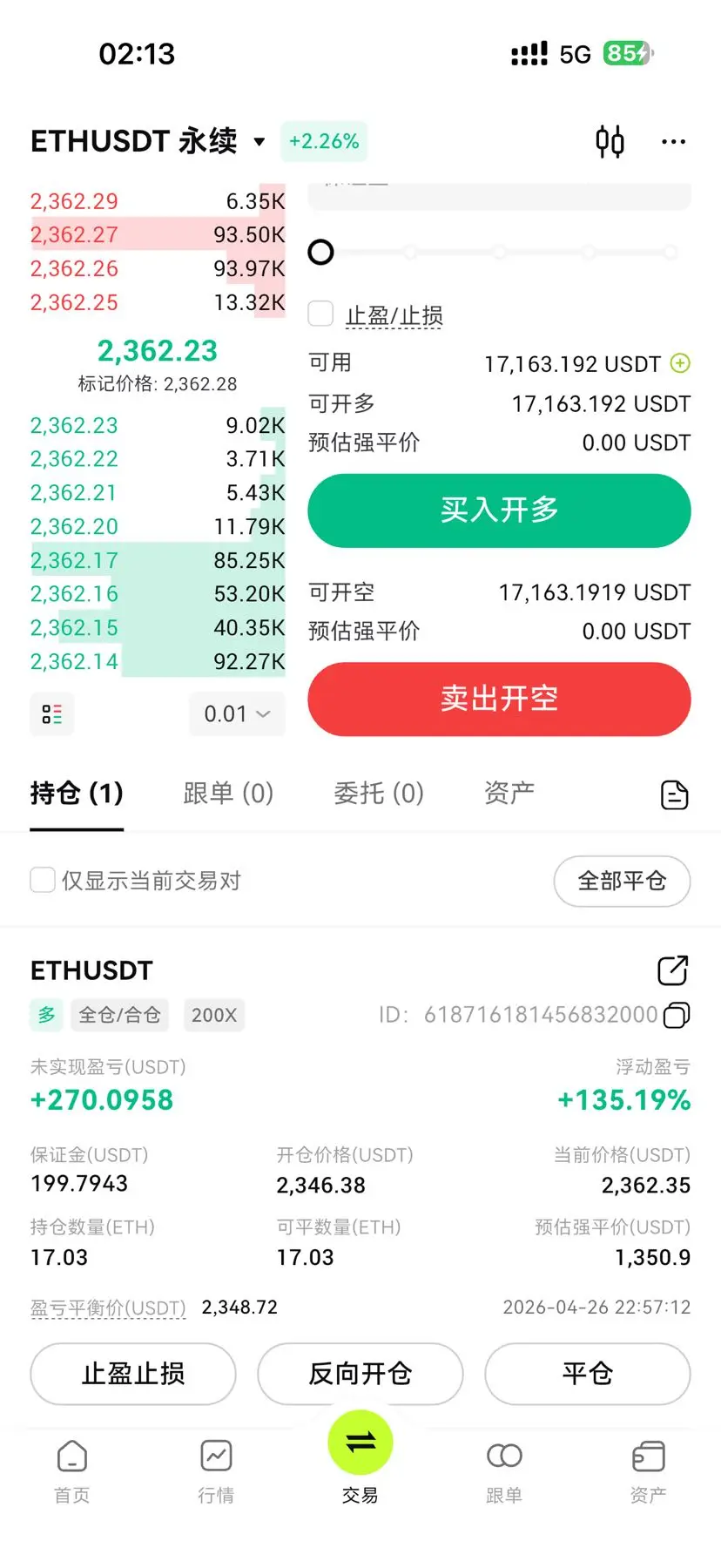Tap the 反向开仓 button

(360, 1374)
